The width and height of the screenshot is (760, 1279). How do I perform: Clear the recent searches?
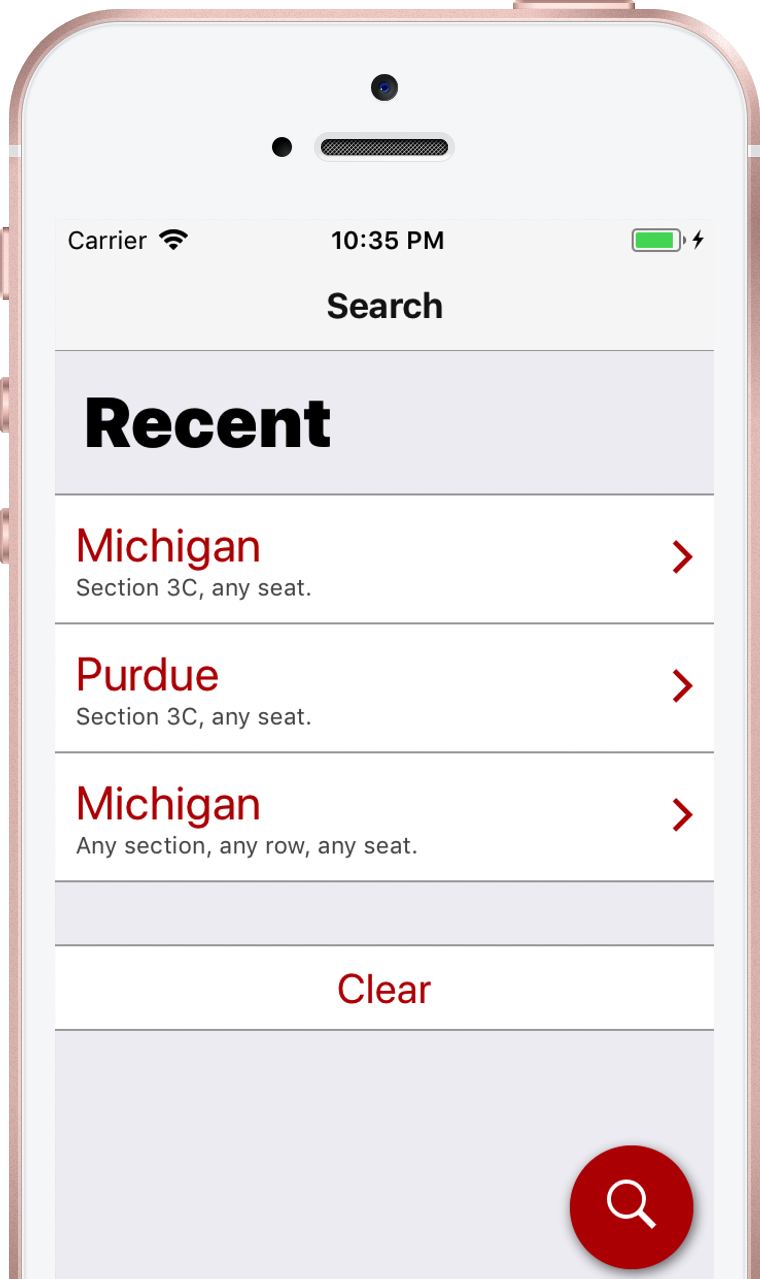(x=384, y=988)
